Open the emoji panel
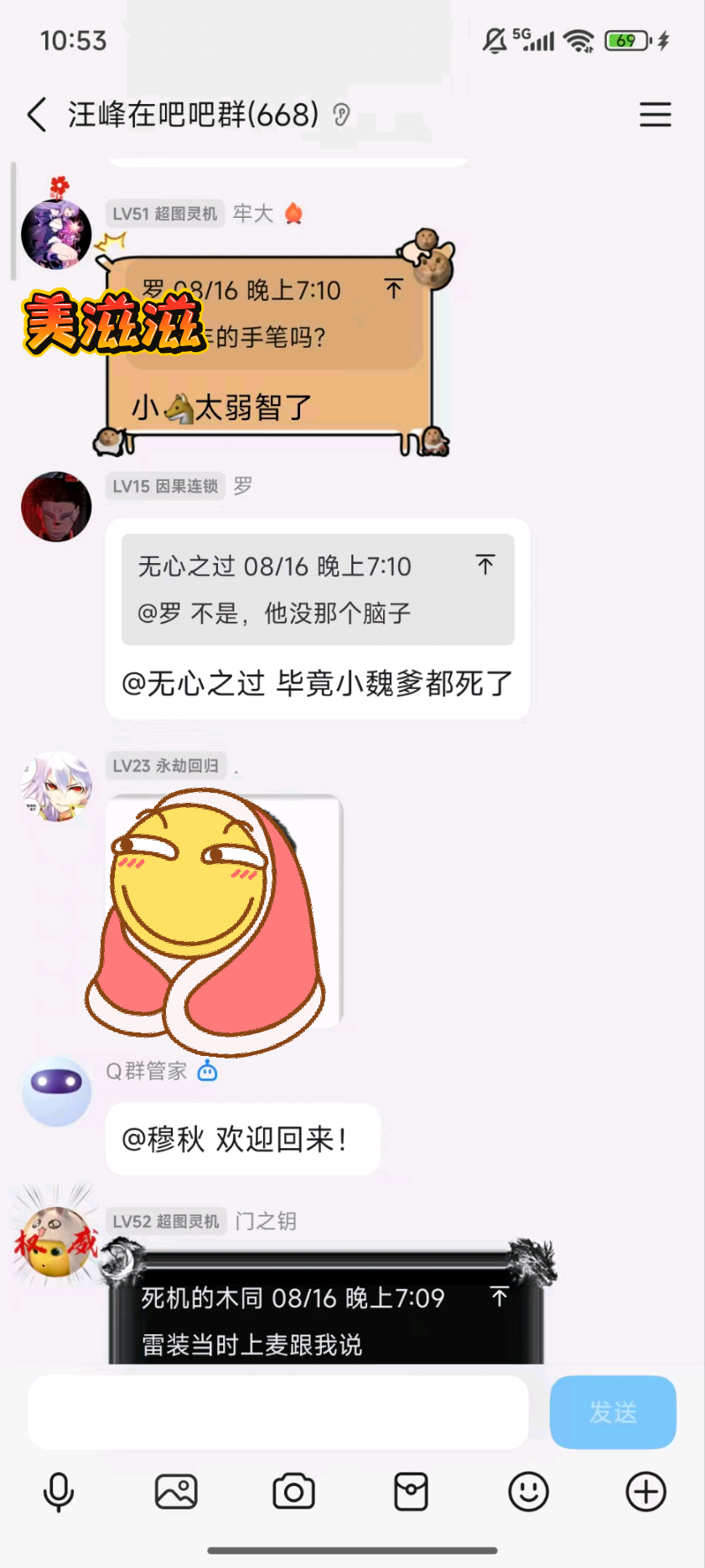The height and width of the screenshot is (1568, 705). click(528, 1492)
